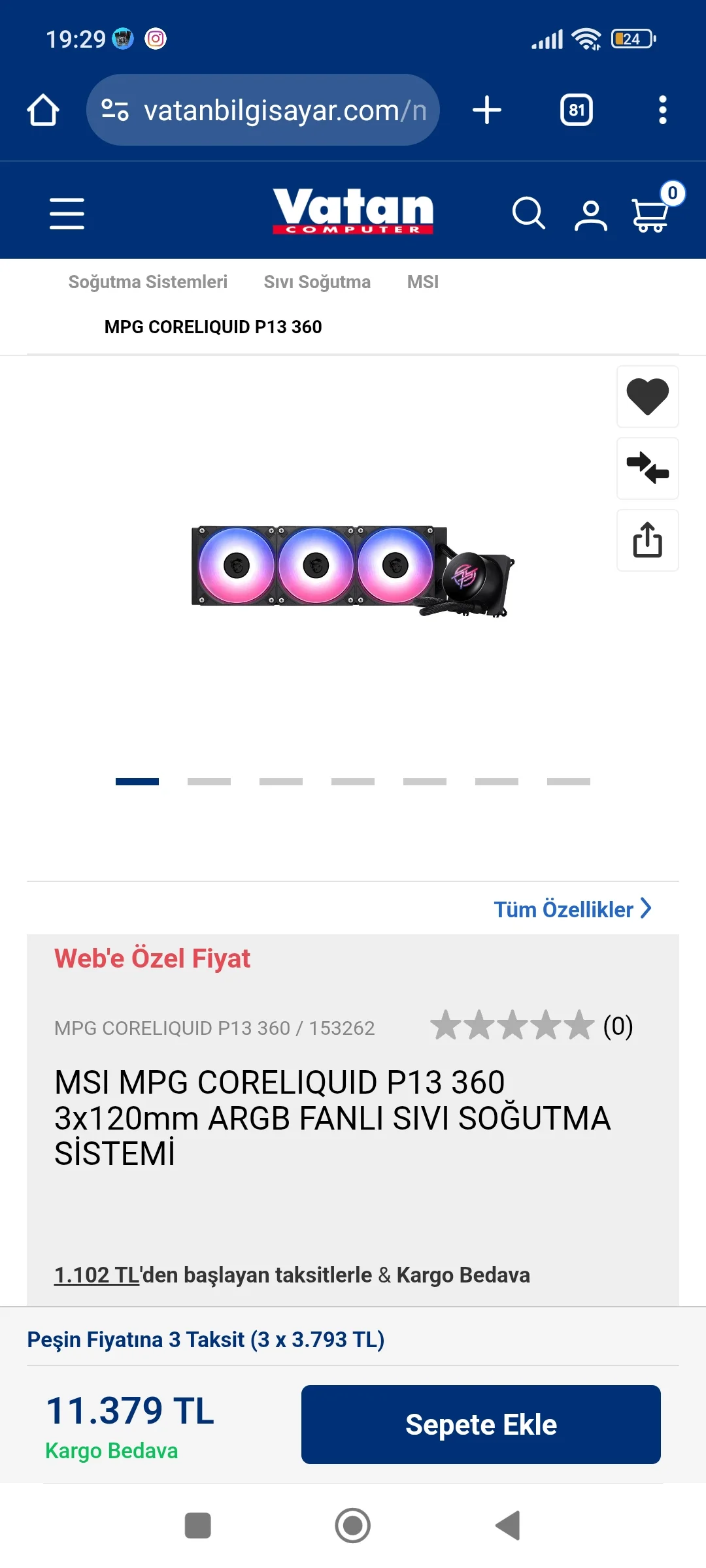The width and height of the screenshot is (706, 1568).
Task: Open the MSI breadcrumb category
Action: coord(423,282)
